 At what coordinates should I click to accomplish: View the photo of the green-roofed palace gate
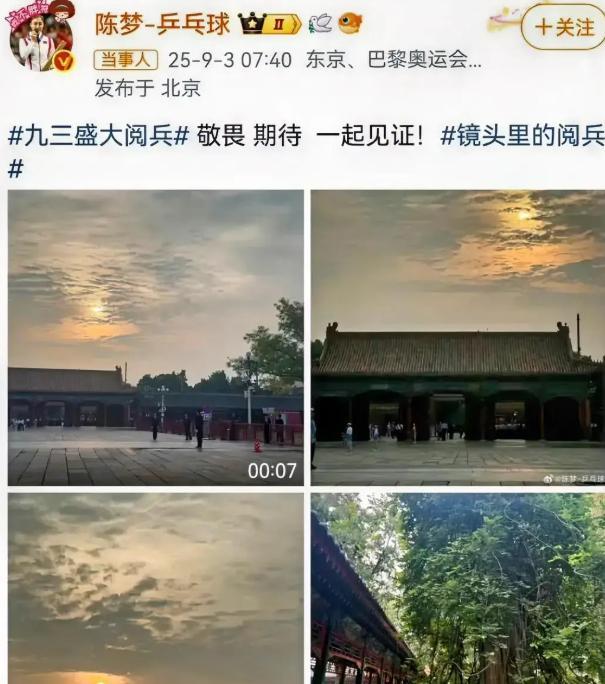pyautogui.click(x=458, y=338)
